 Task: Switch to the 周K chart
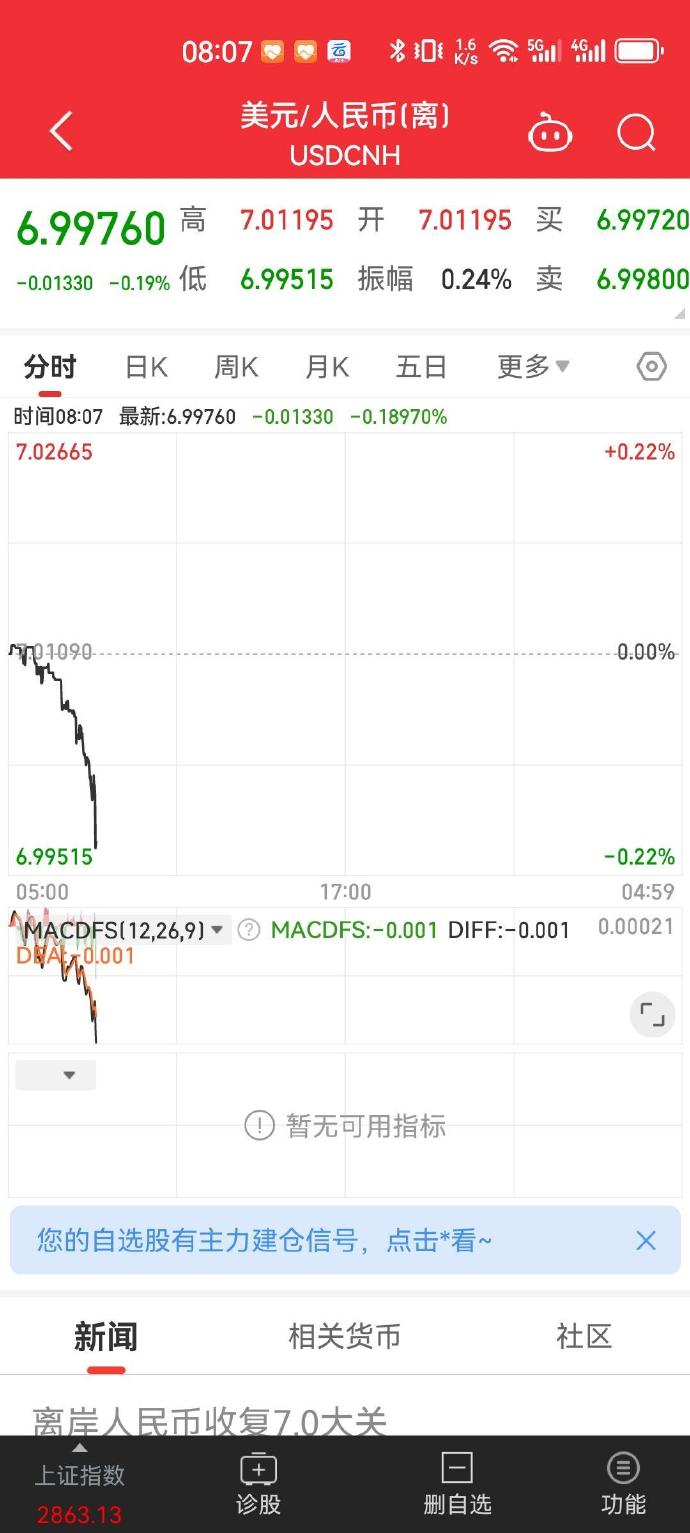tap(236, 367)
